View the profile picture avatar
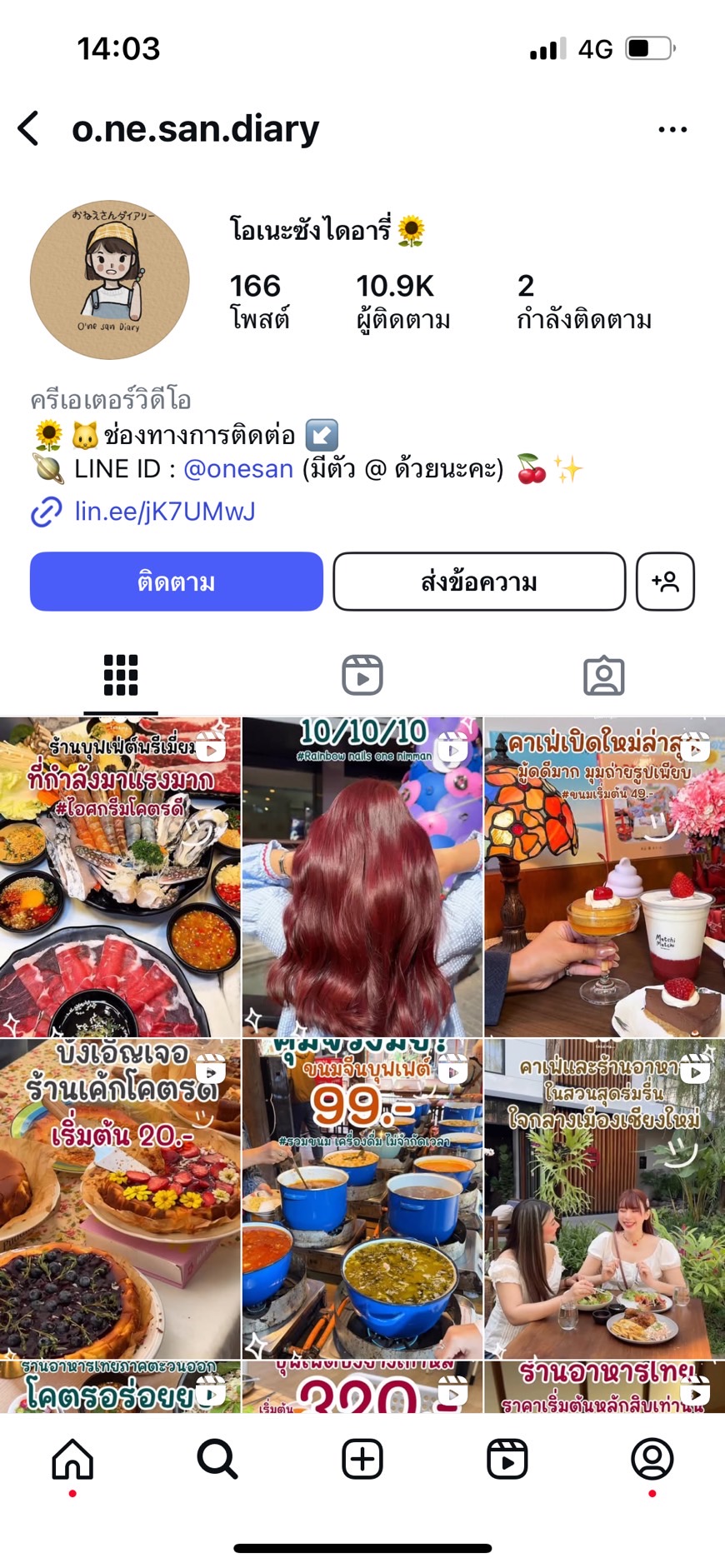Viewport: 725px width, 1568px height. [x=110, y=280]
